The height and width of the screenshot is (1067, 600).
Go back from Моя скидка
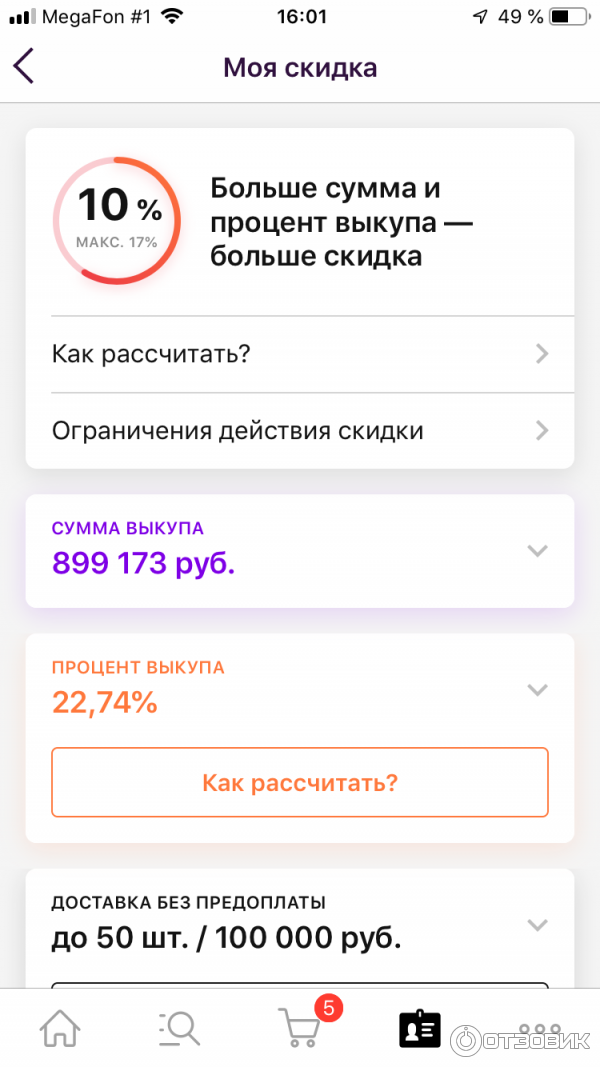point(24,67)
